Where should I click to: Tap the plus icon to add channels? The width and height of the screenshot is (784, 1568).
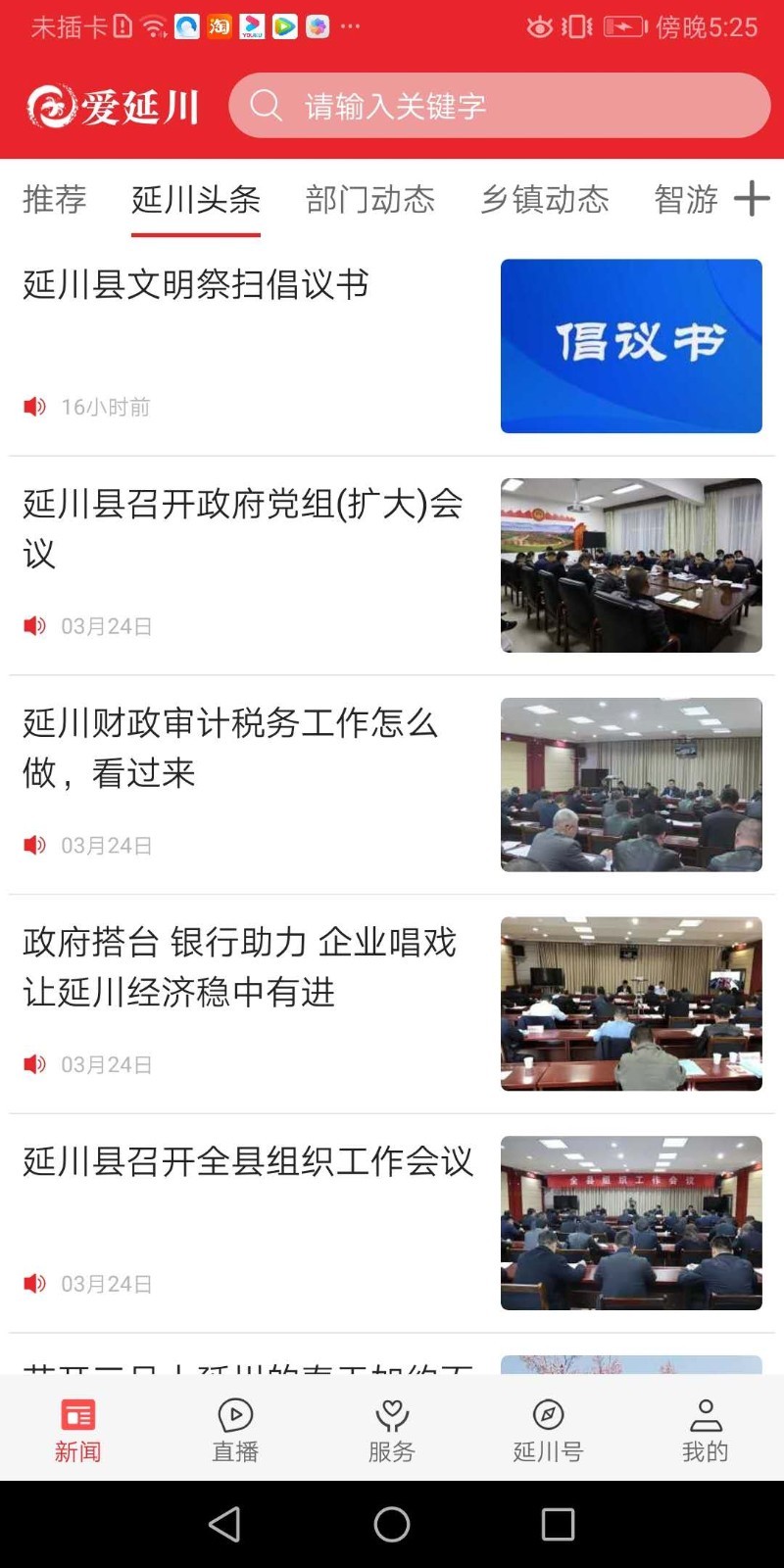click(752, 199)
